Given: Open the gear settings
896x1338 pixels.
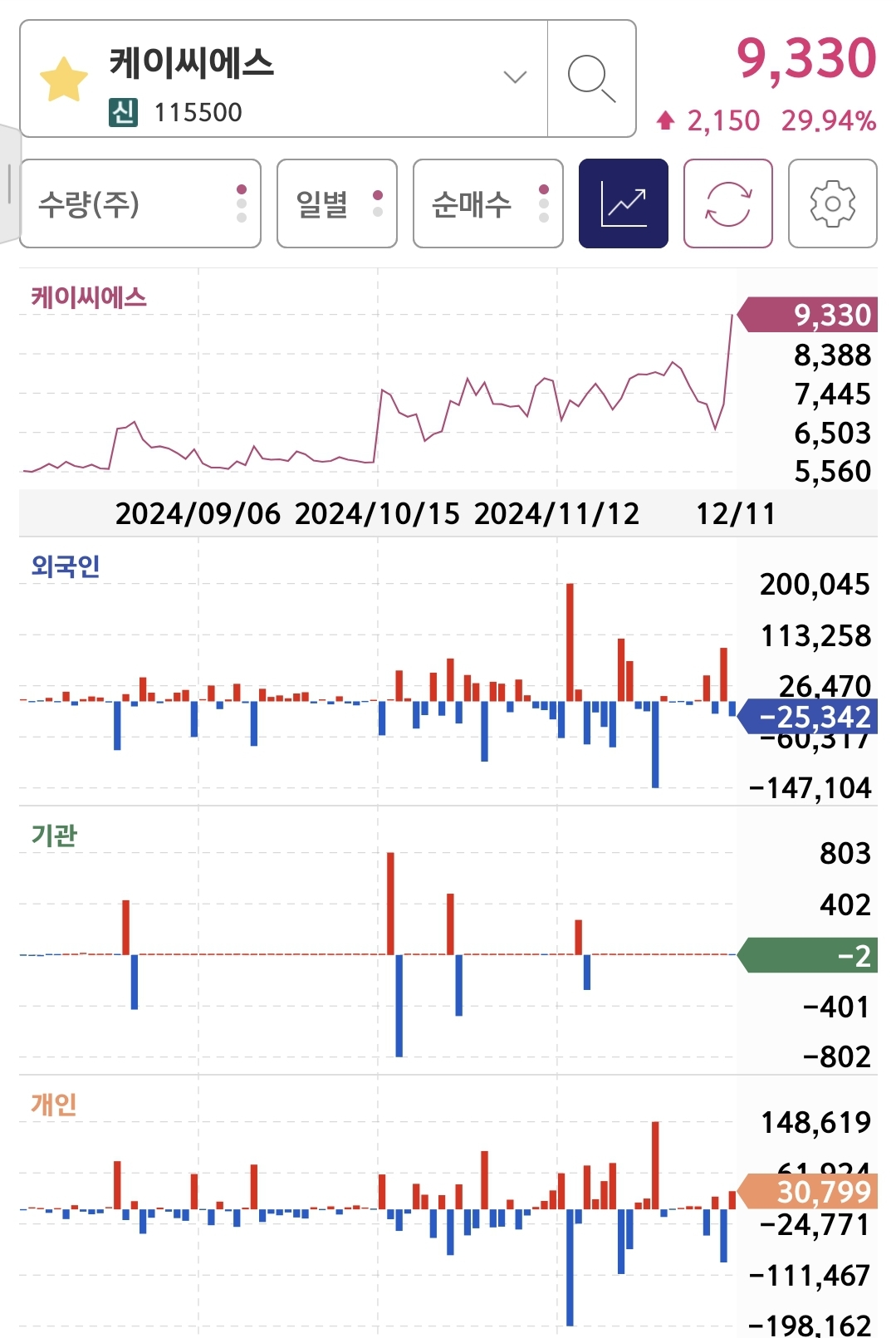Looking at the screenshot, I should (833, 203).
